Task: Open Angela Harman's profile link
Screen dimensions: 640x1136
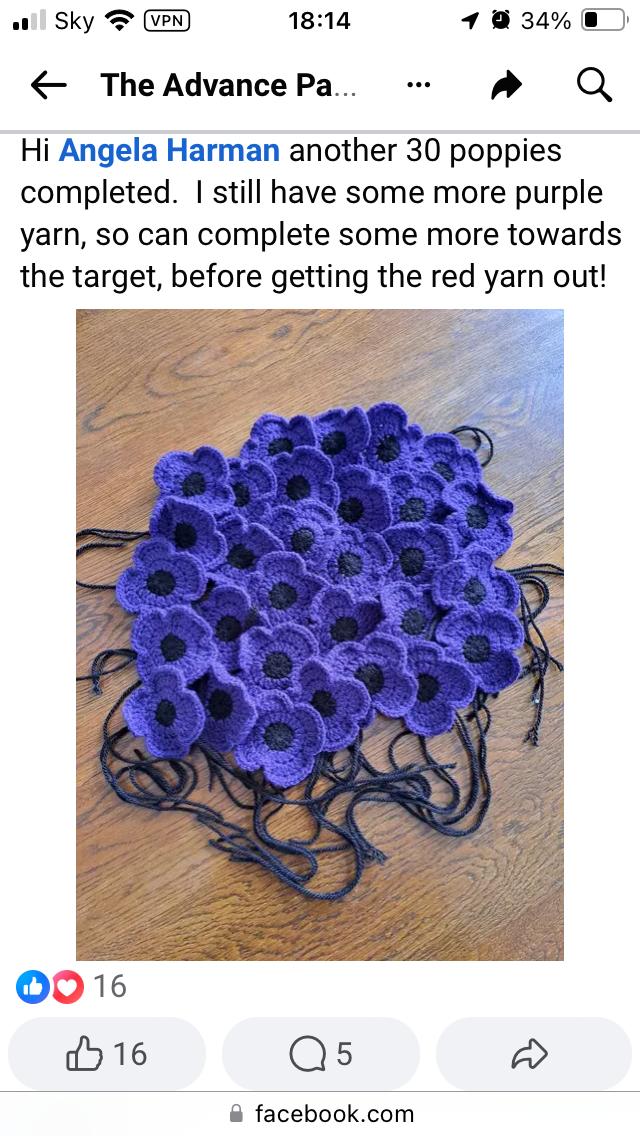Action: click(x=170, y=151)
